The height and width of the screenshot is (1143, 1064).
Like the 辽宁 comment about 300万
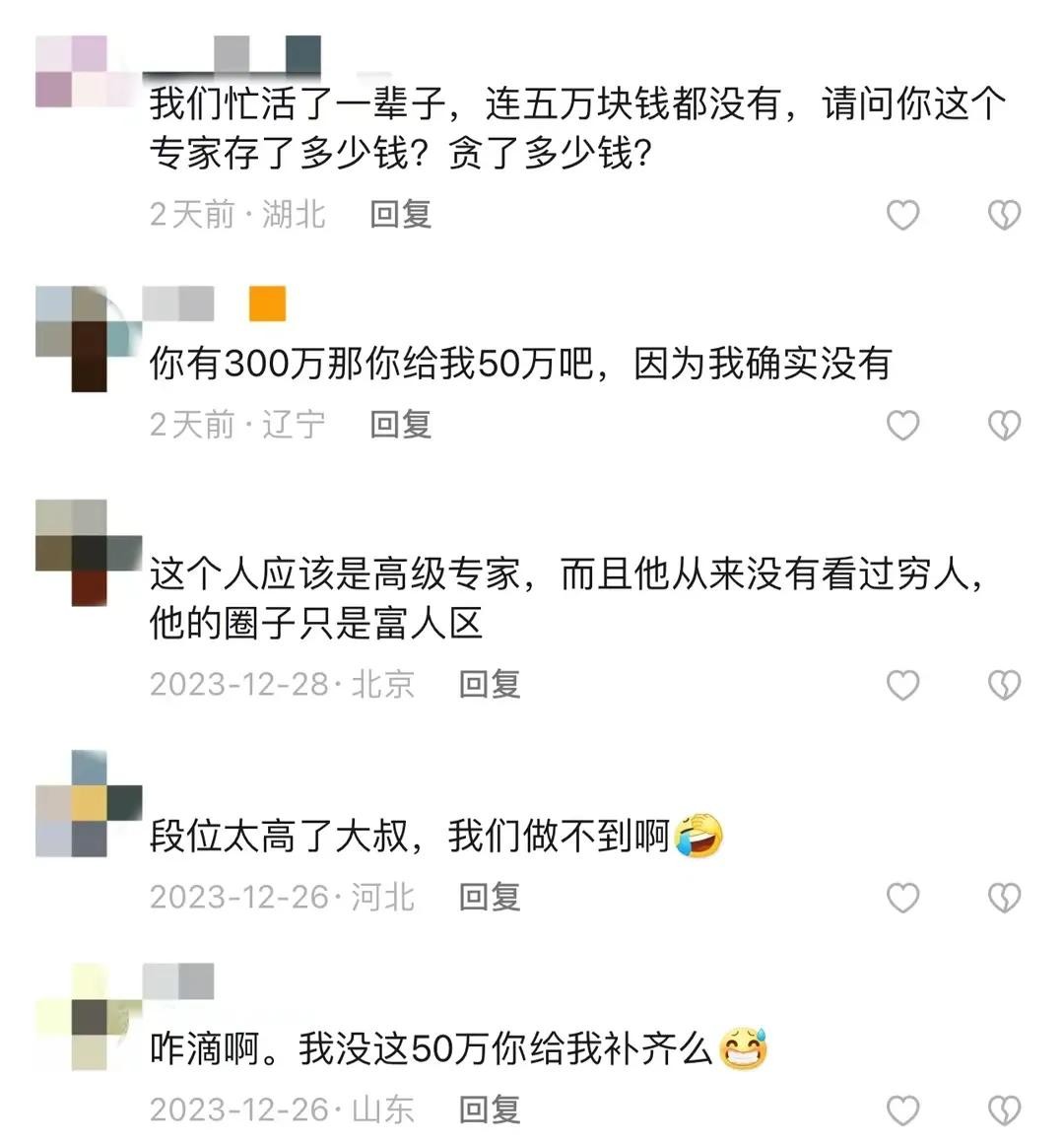902,425
